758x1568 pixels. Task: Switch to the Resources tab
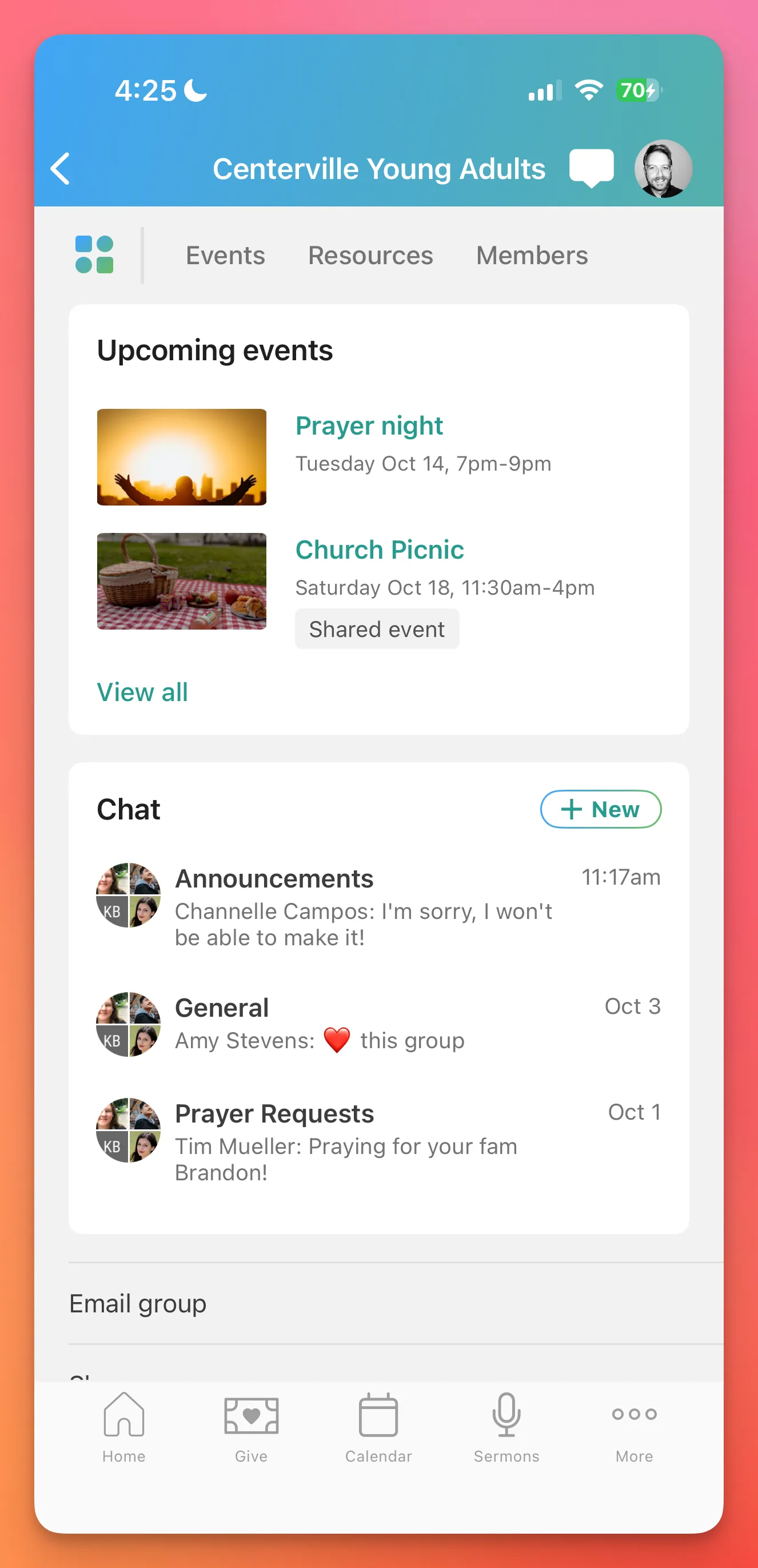370,256
